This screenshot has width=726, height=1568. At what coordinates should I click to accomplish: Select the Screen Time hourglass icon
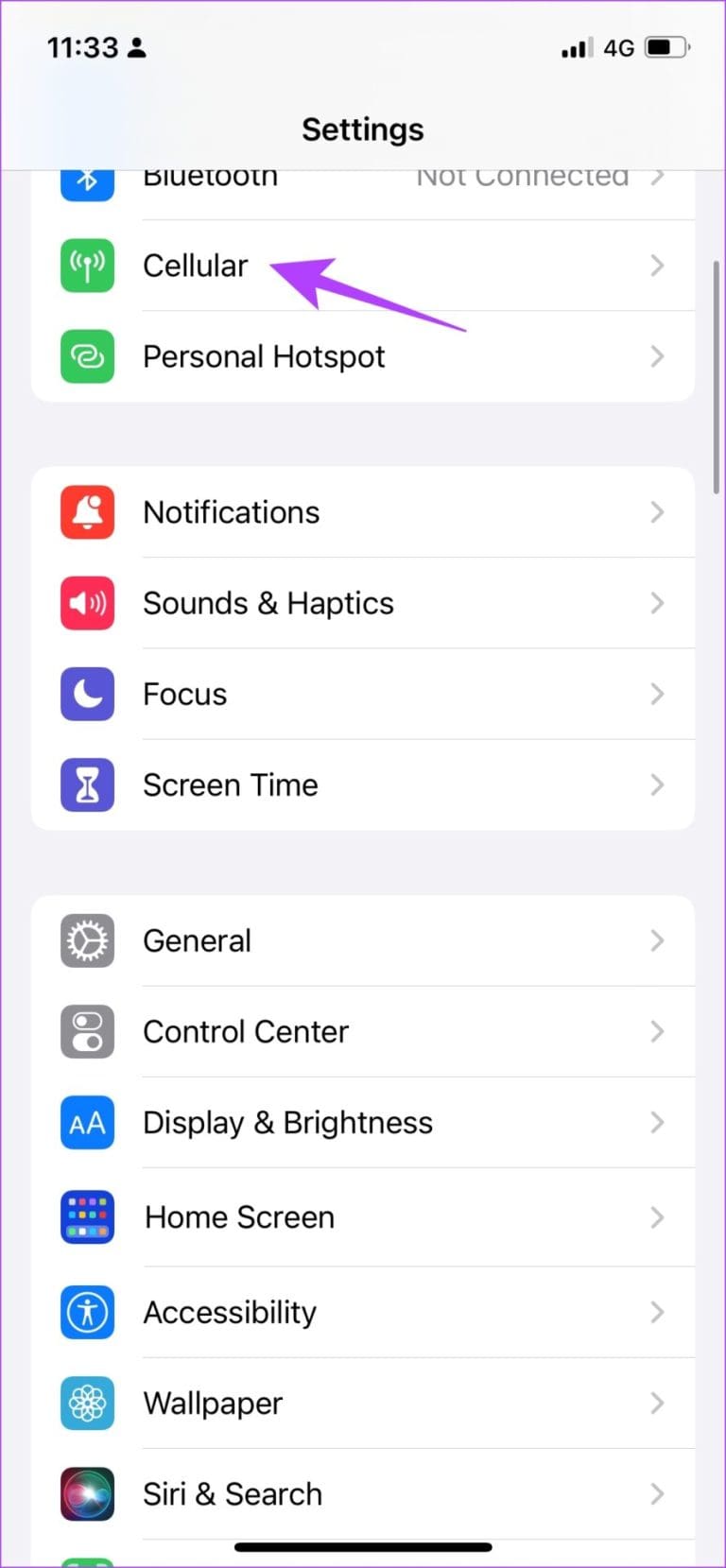click(x=87, y=784)
